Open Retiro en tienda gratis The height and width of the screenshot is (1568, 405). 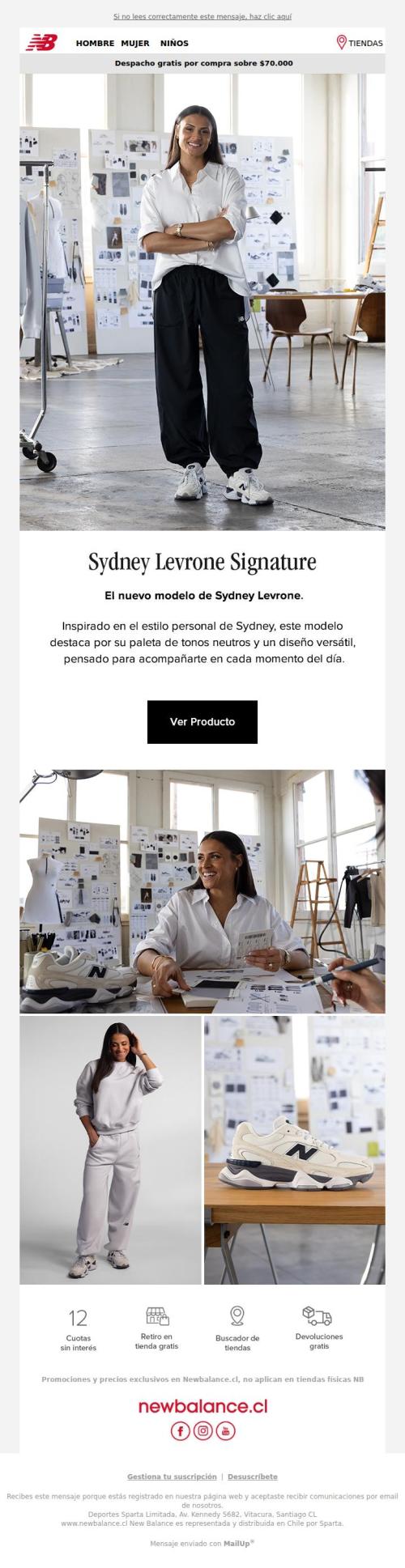tap(156, 1326)
